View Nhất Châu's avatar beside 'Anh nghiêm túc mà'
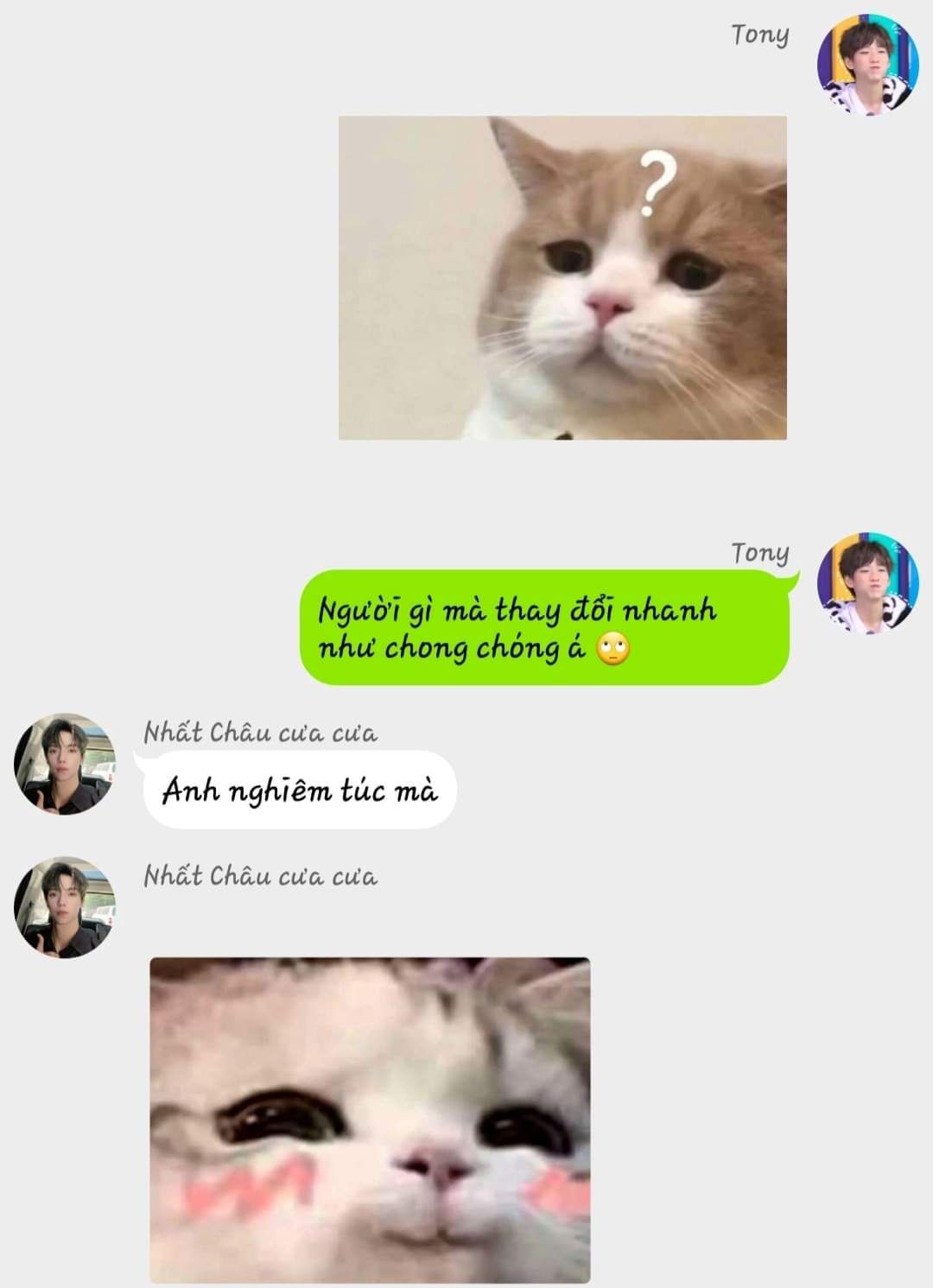This screenshot has height=1288, width=933. tap(65, 764)
